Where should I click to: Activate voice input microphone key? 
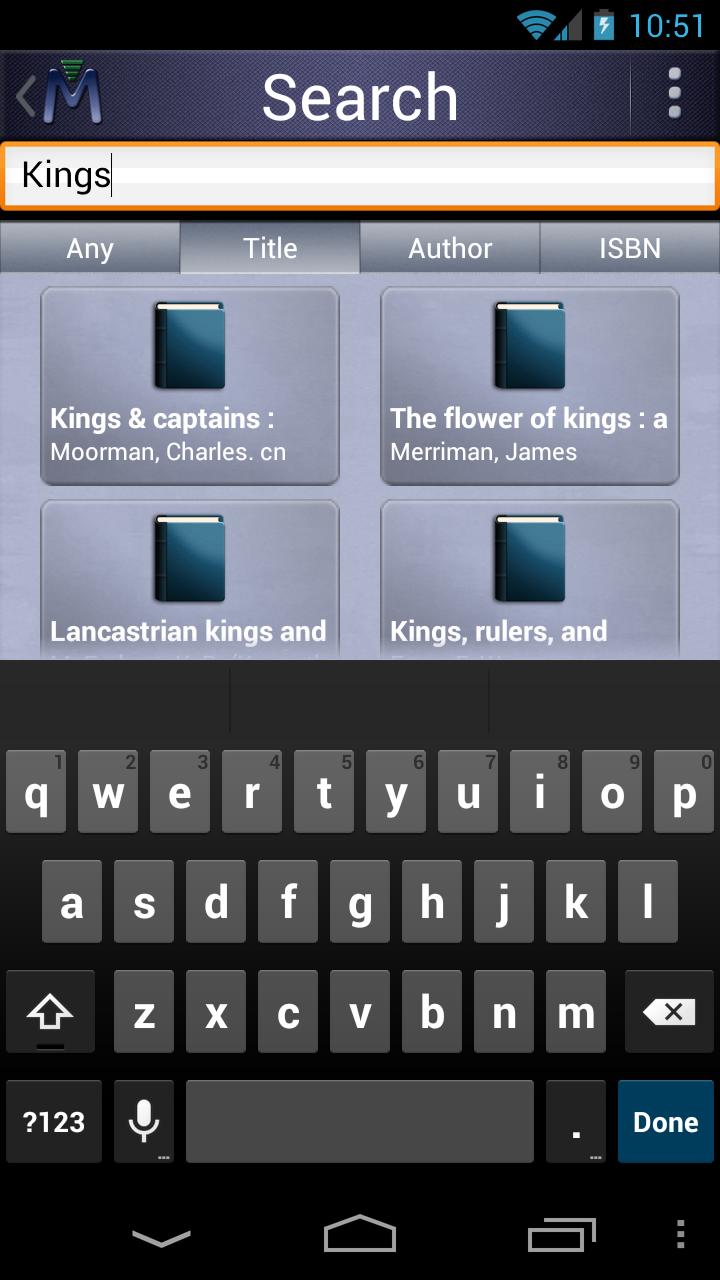(x=144, y=1121)
